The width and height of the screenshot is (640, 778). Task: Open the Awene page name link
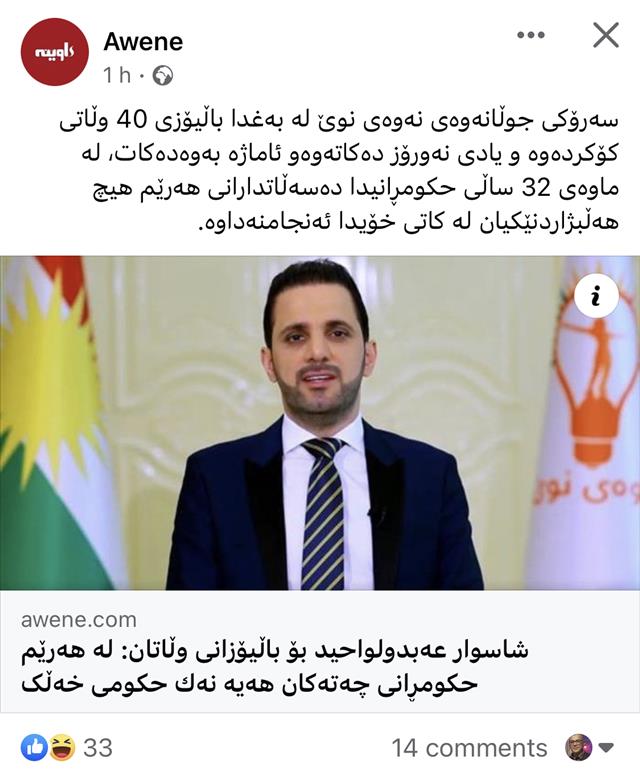(144, 42)
